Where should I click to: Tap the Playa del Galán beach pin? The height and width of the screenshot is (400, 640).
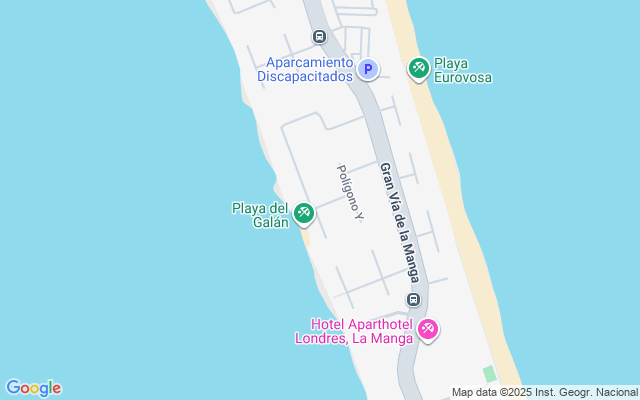pyautogui.click(x=304, y=213)
